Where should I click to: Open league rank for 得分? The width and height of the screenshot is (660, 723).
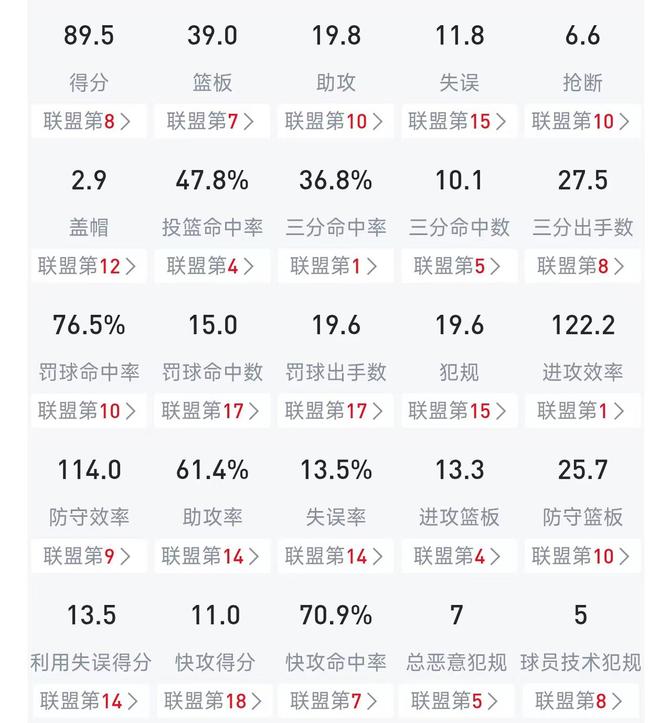(89, 122)
